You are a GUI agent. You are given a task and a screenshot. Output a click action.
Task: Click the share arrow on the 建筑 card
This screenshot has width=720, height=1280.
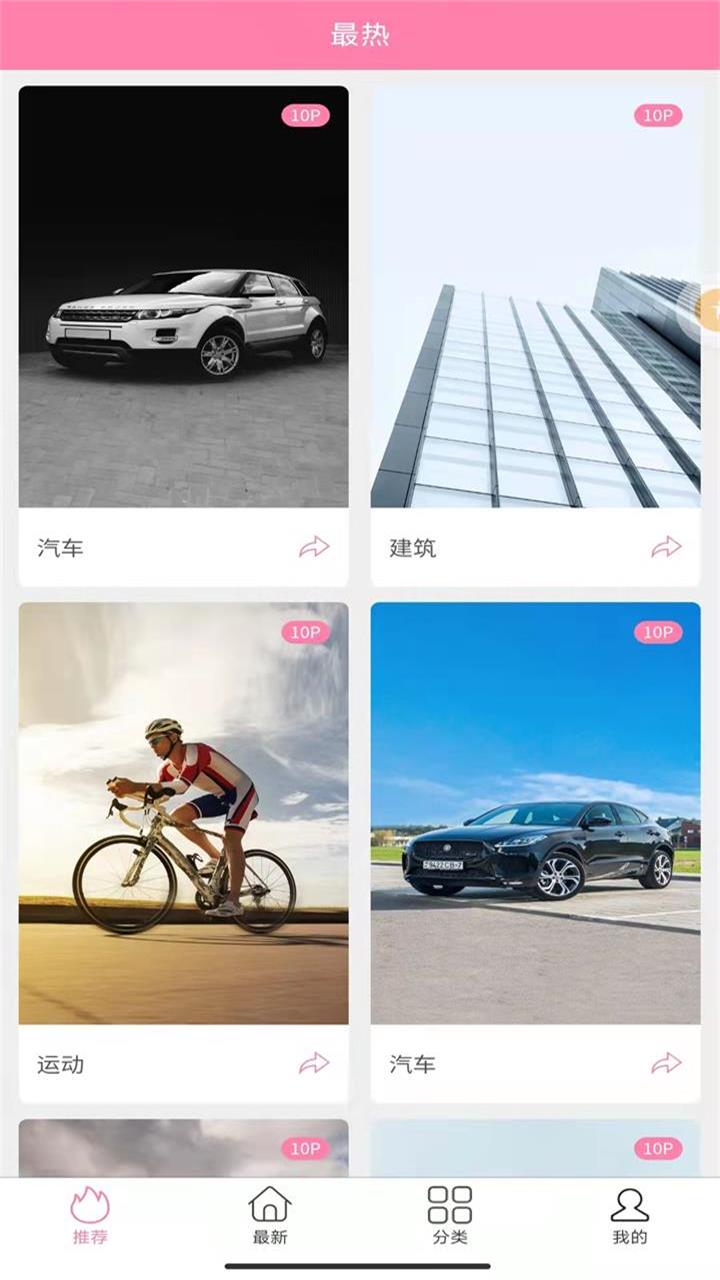(664, 546)
